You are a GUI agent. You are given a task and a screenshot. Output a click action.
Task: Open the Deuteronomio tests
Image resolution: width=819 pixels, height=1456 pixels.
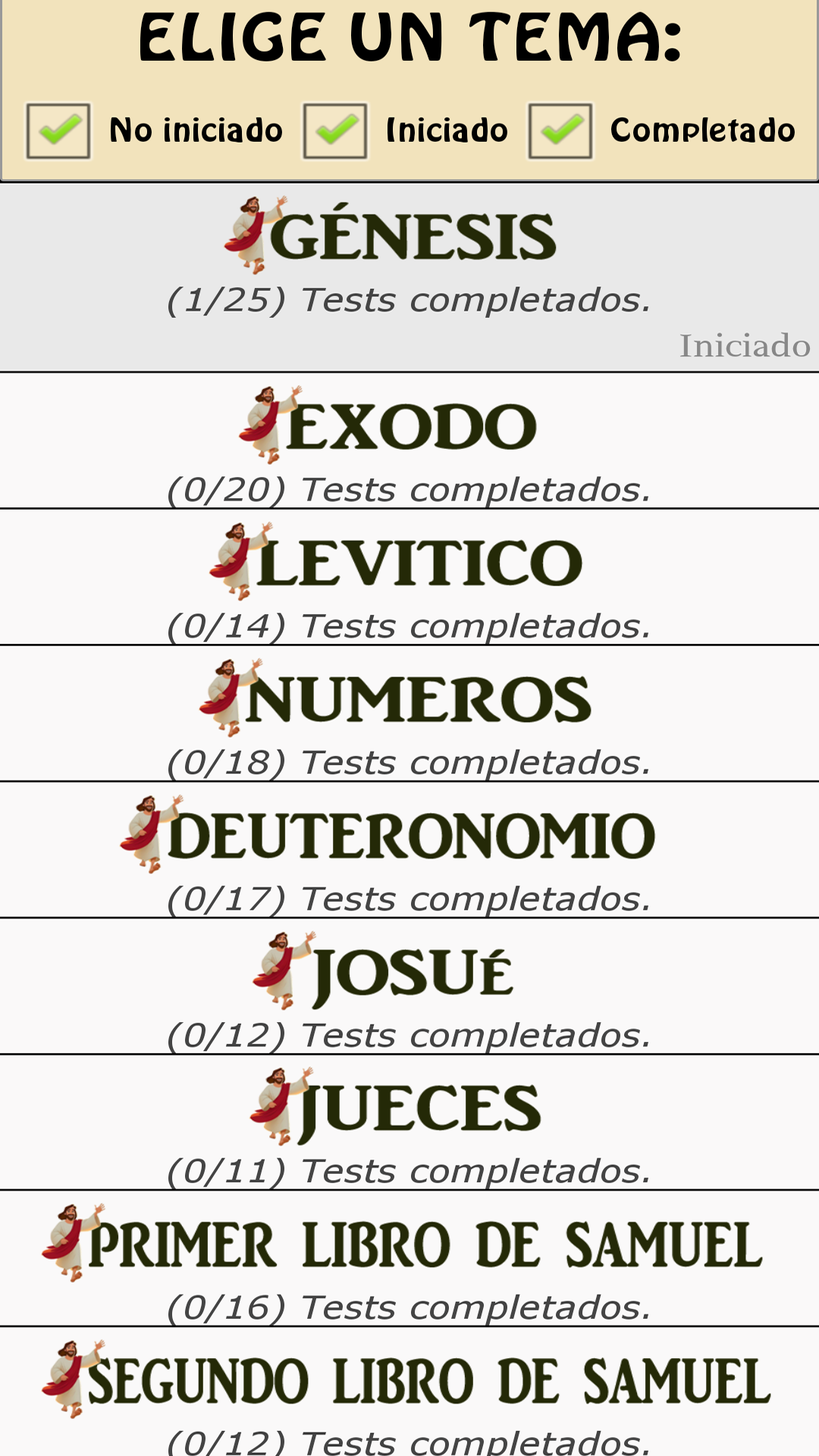coord(409,850)
